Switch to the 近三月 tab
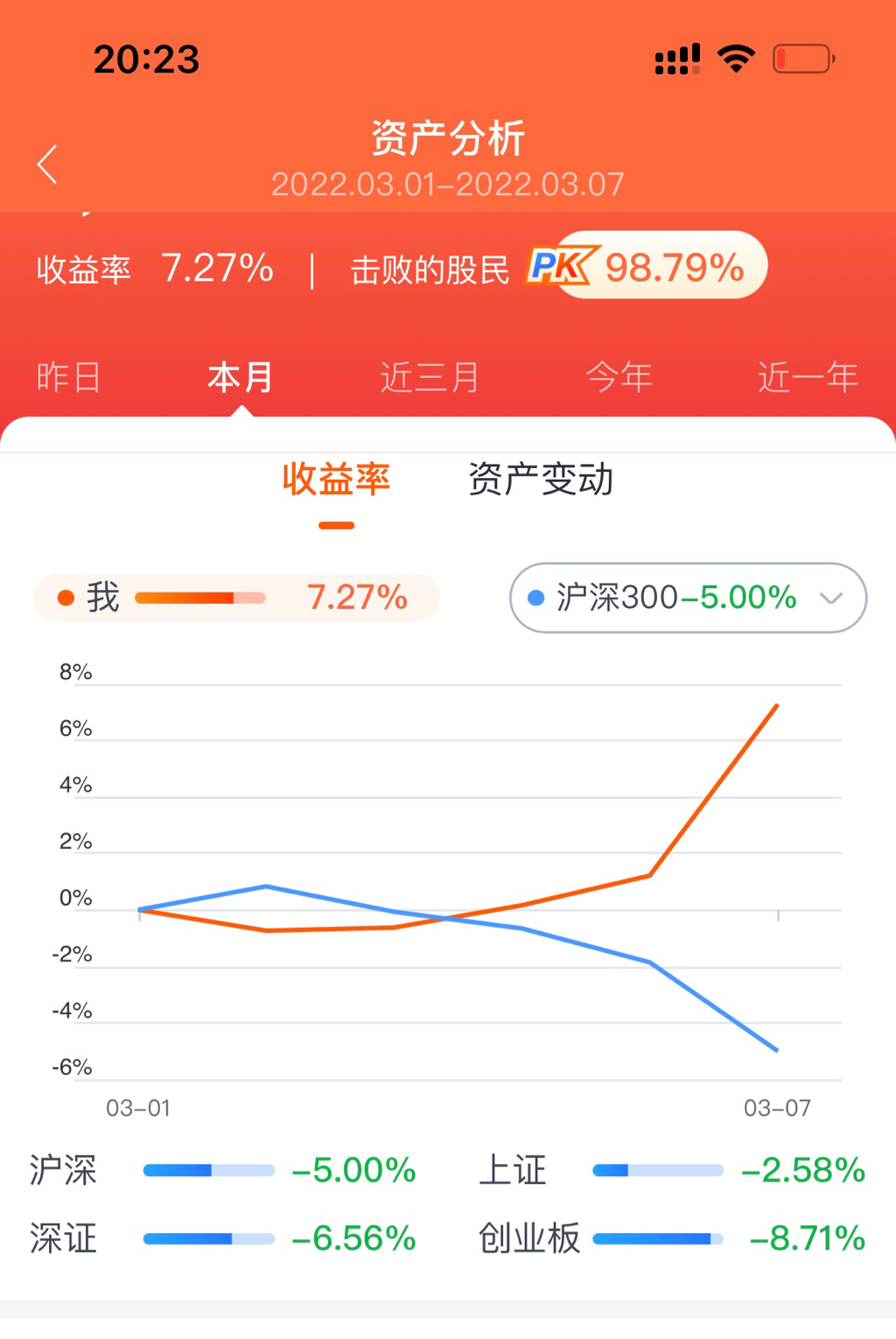This screenshot has height=1339, width=896. click(430, 377)
